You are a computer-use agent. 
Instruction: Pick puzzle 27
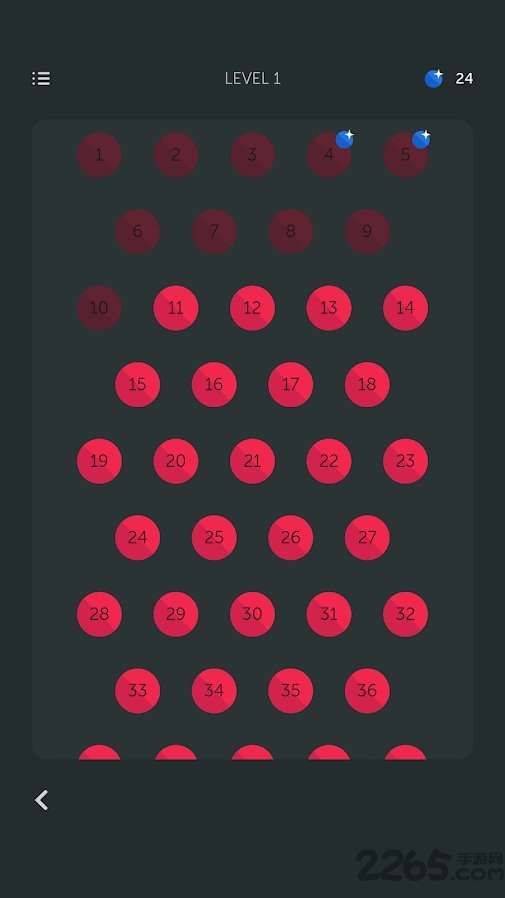[367, 537]
